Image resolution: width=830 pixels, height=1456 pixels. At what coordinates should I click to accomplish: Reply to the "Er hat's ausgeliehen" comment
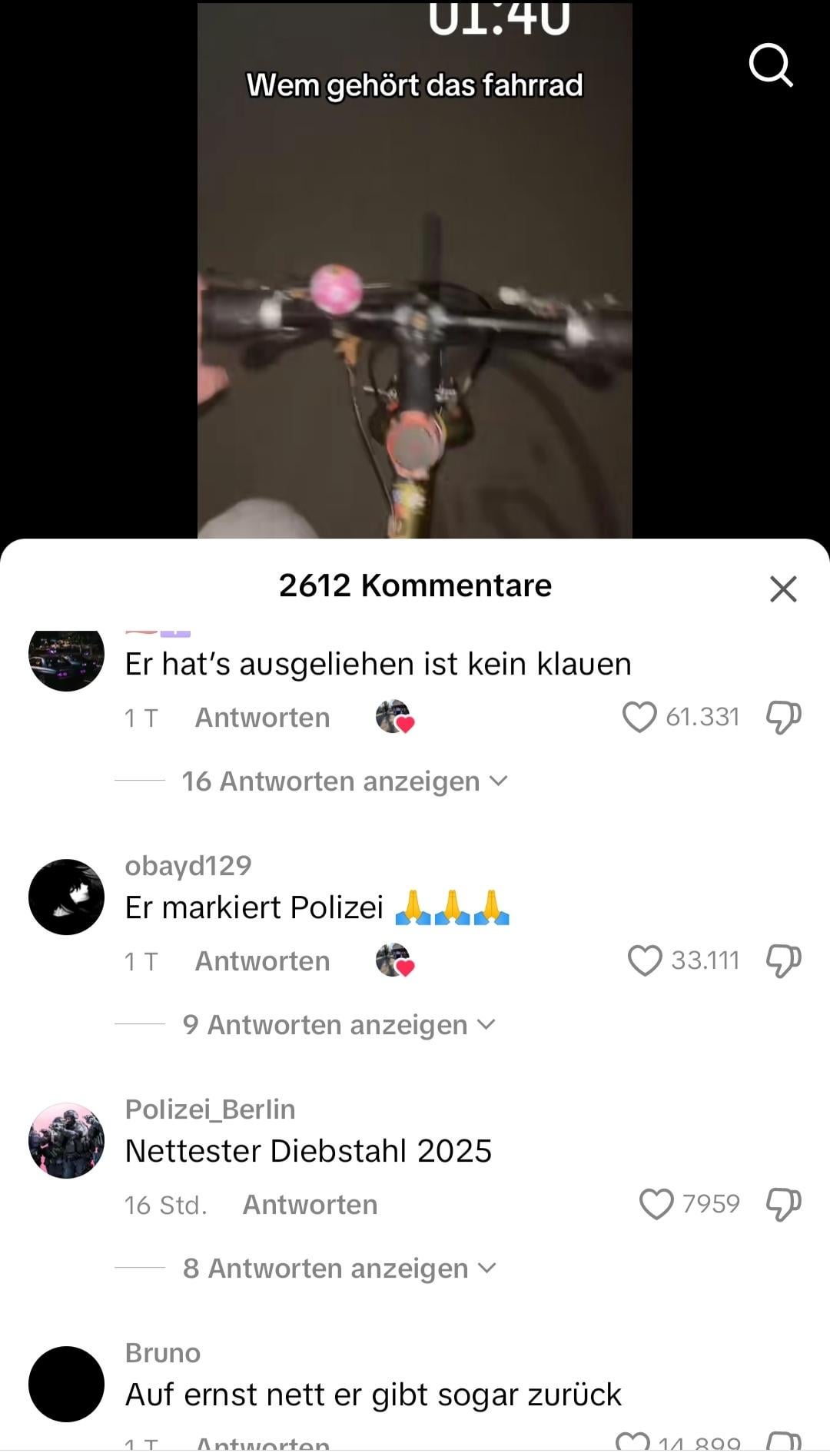click(x=262, y=718)
